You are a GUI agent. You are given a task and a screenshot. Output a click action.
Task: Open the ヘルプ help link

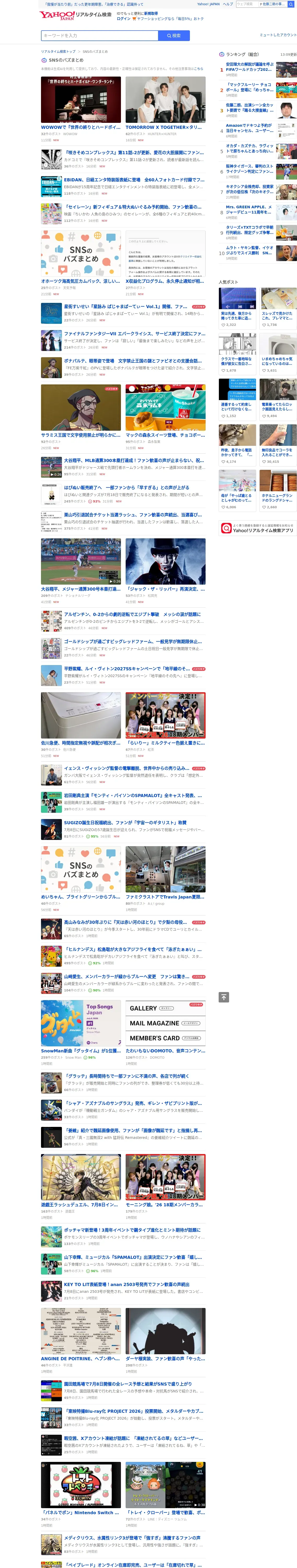[x=228, y=4]
